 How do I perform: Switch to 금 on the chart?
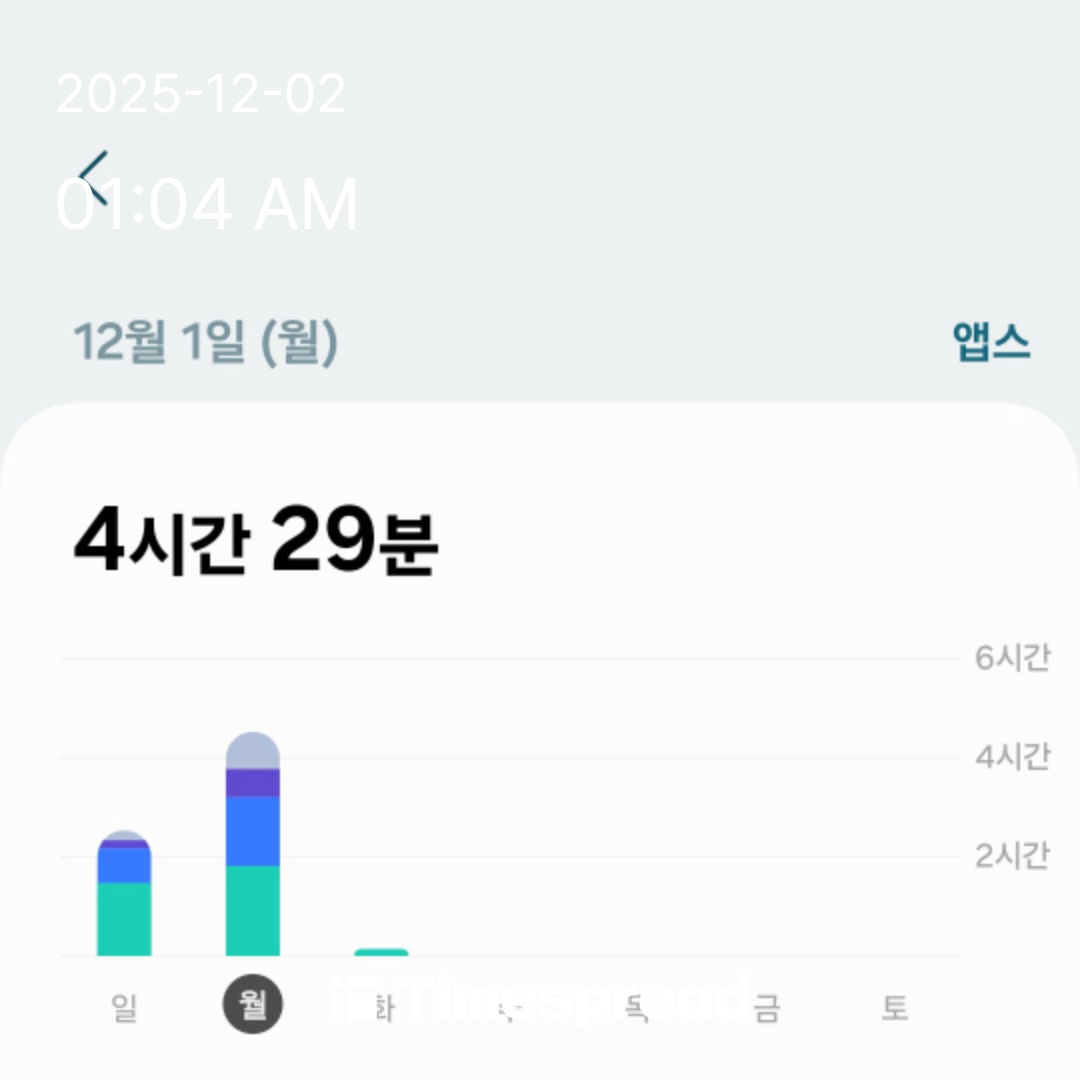tap(766, 1007)
